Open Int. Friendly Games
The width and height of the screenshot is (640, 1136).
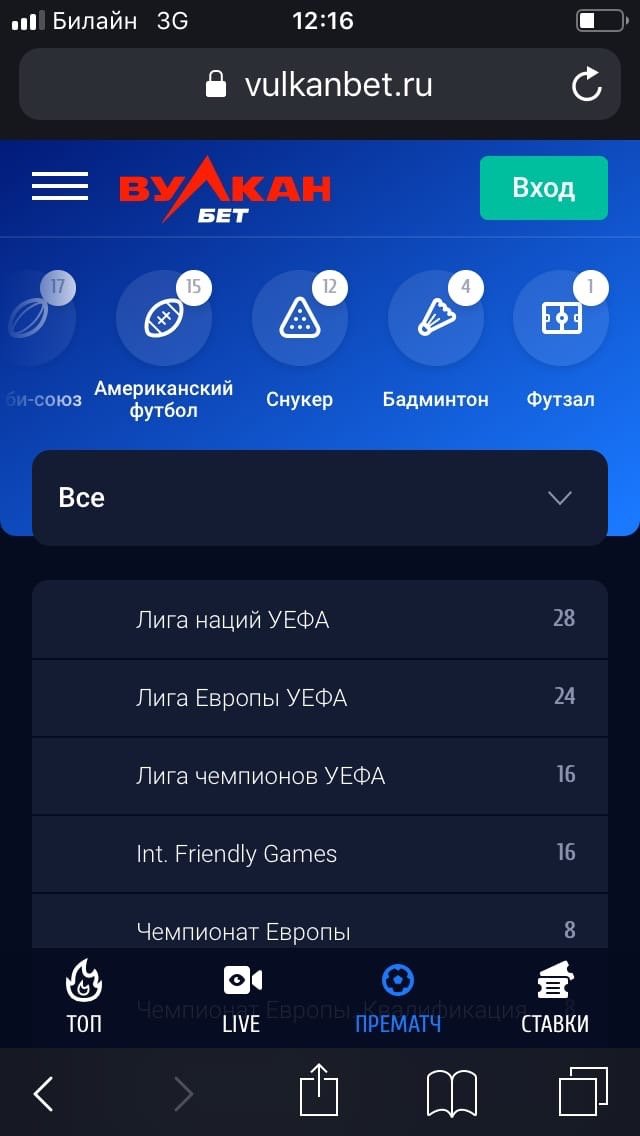(x=320, y=853)
